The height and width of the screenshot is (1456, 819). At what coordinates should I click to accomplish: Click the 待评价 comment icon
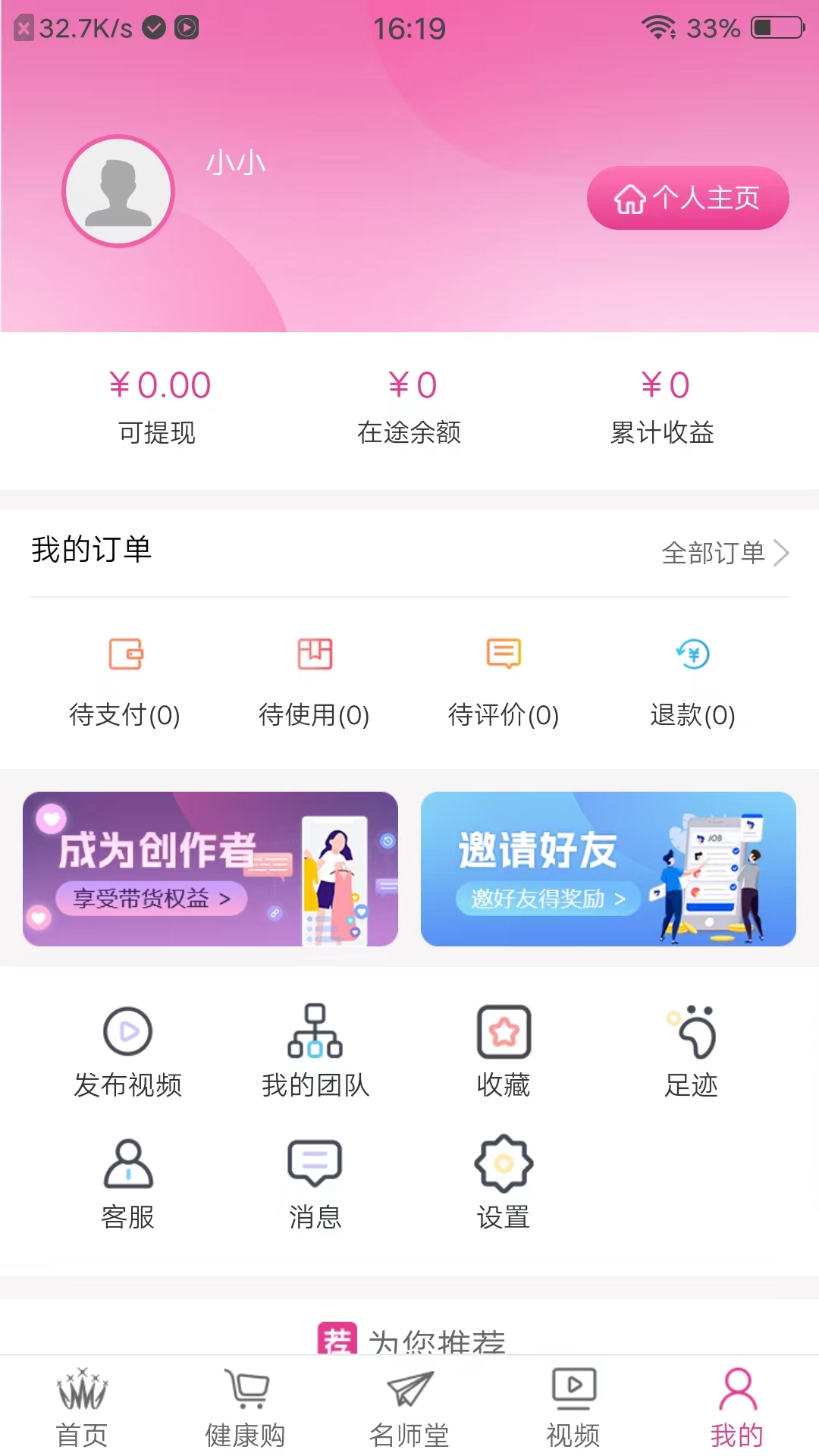pos(504,656)
